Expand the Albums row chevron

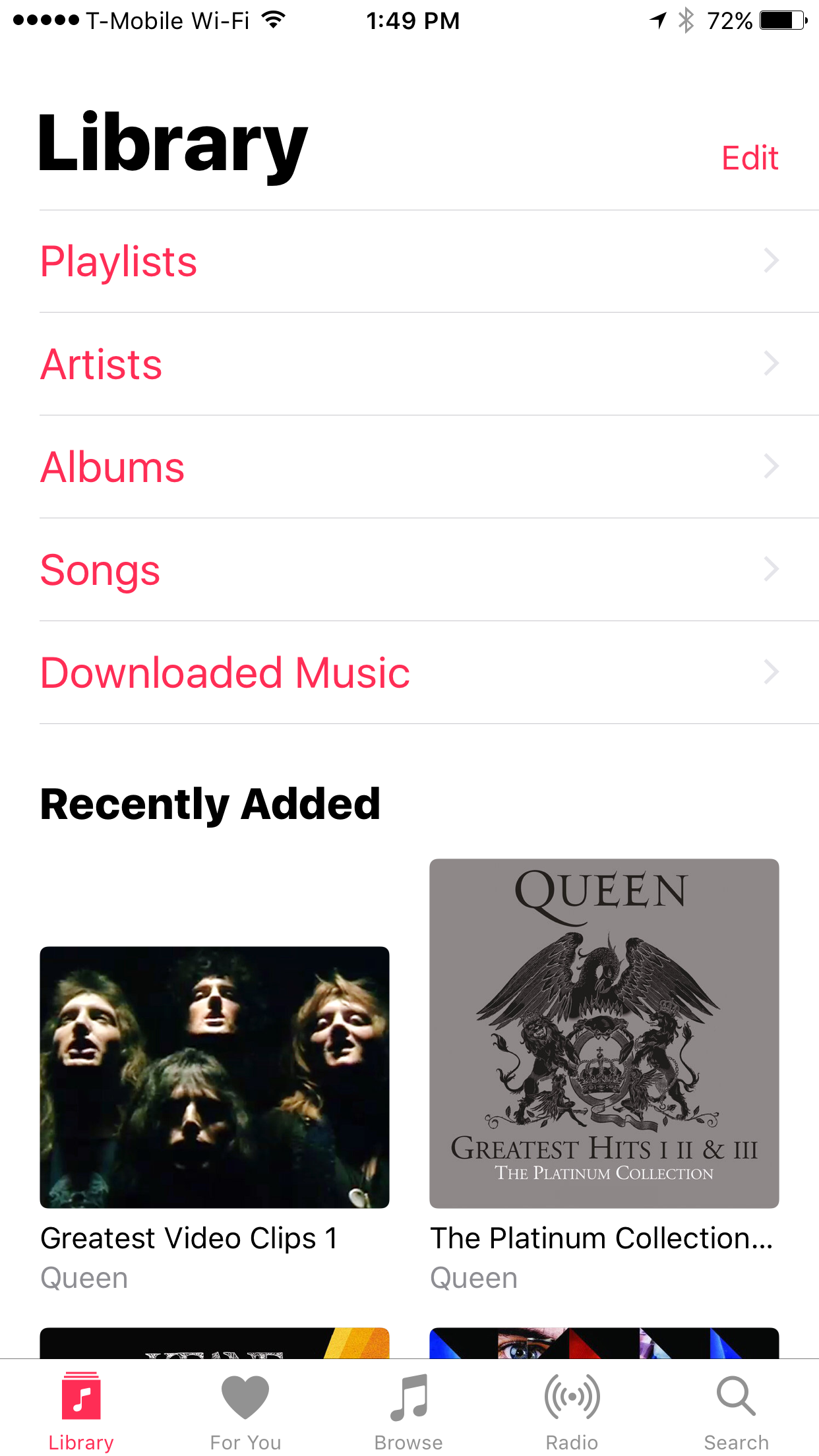point(771,466)
